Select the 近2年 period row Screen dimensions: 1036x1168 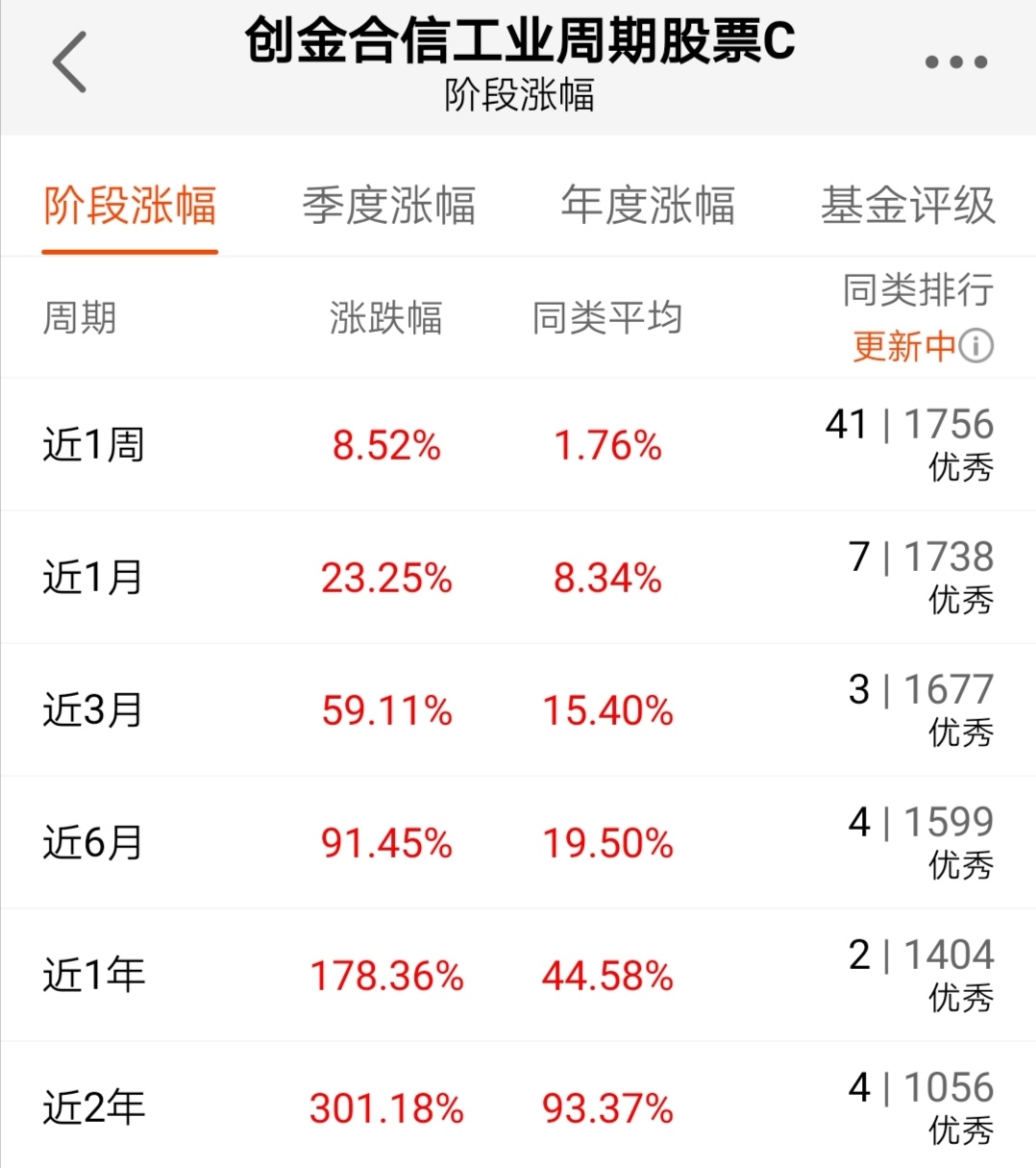pos(93,1107)
